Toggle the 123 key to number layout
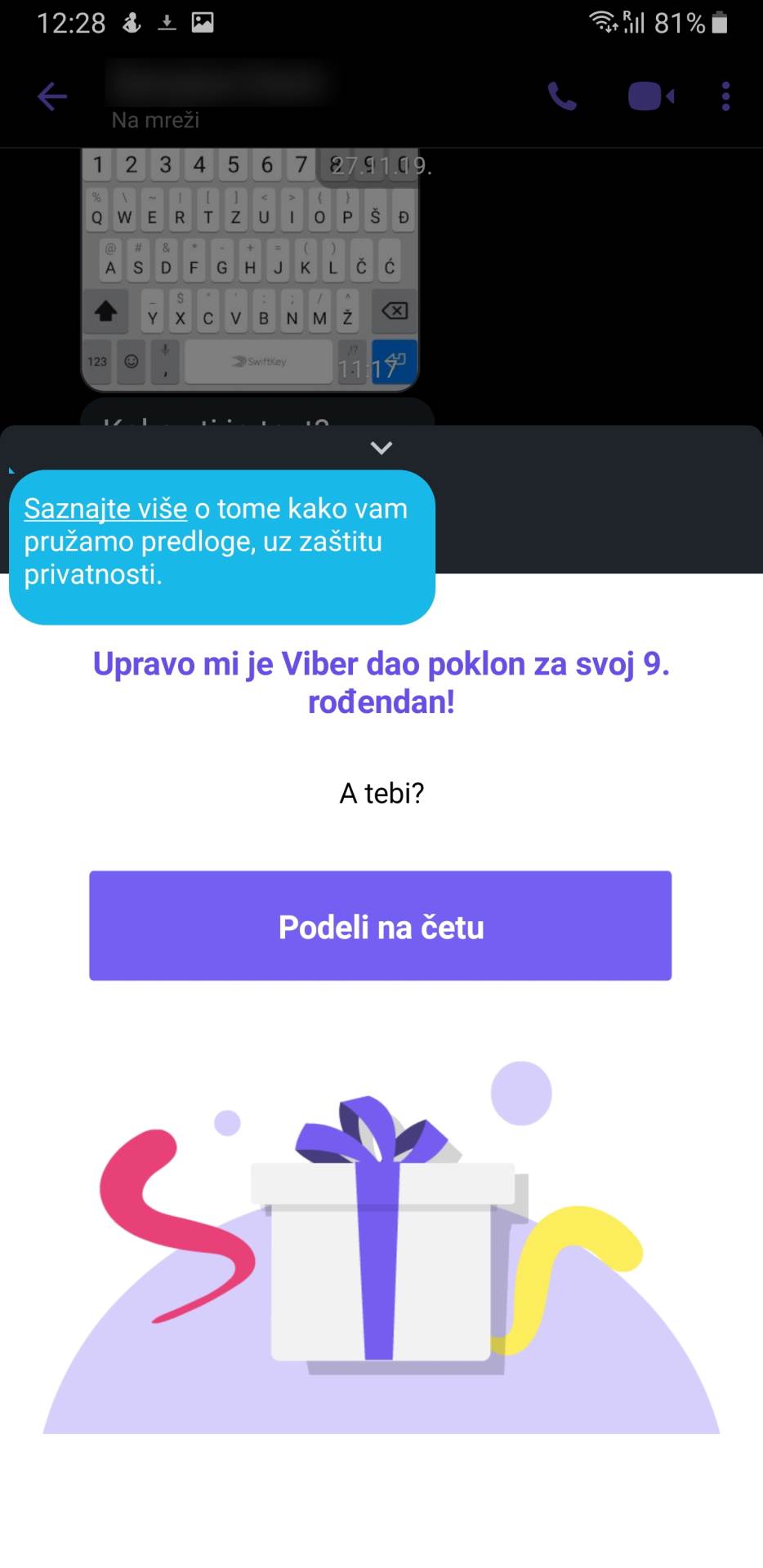Viewport: 763px width, 1568px height. point(97,359)
